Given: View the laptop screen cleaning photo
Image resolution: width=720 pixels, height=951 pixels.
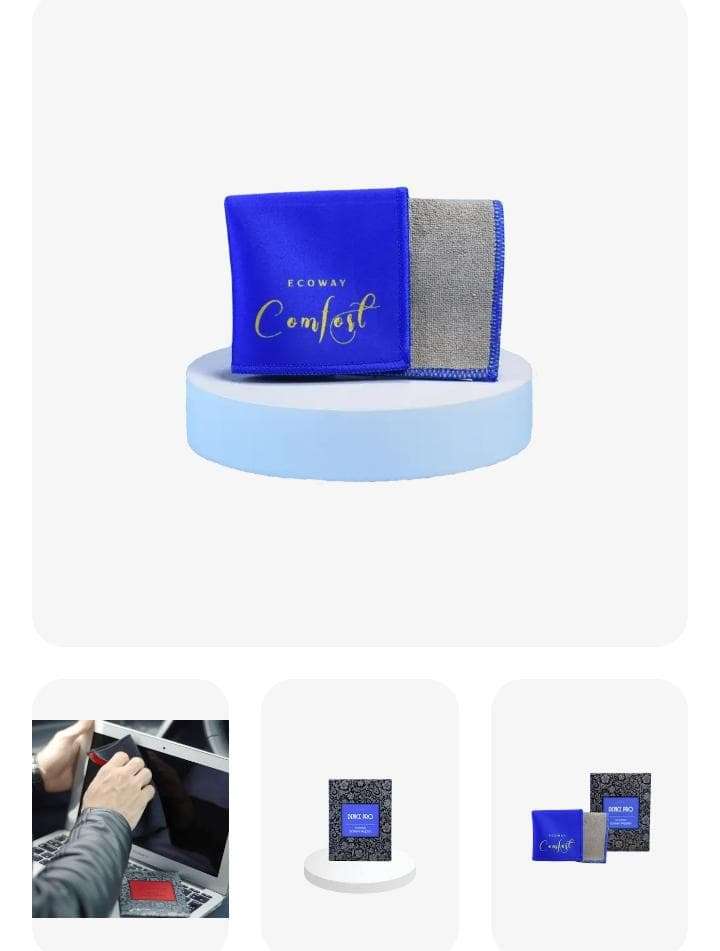Looking at the screenshot, I should (x=130, y=817).
